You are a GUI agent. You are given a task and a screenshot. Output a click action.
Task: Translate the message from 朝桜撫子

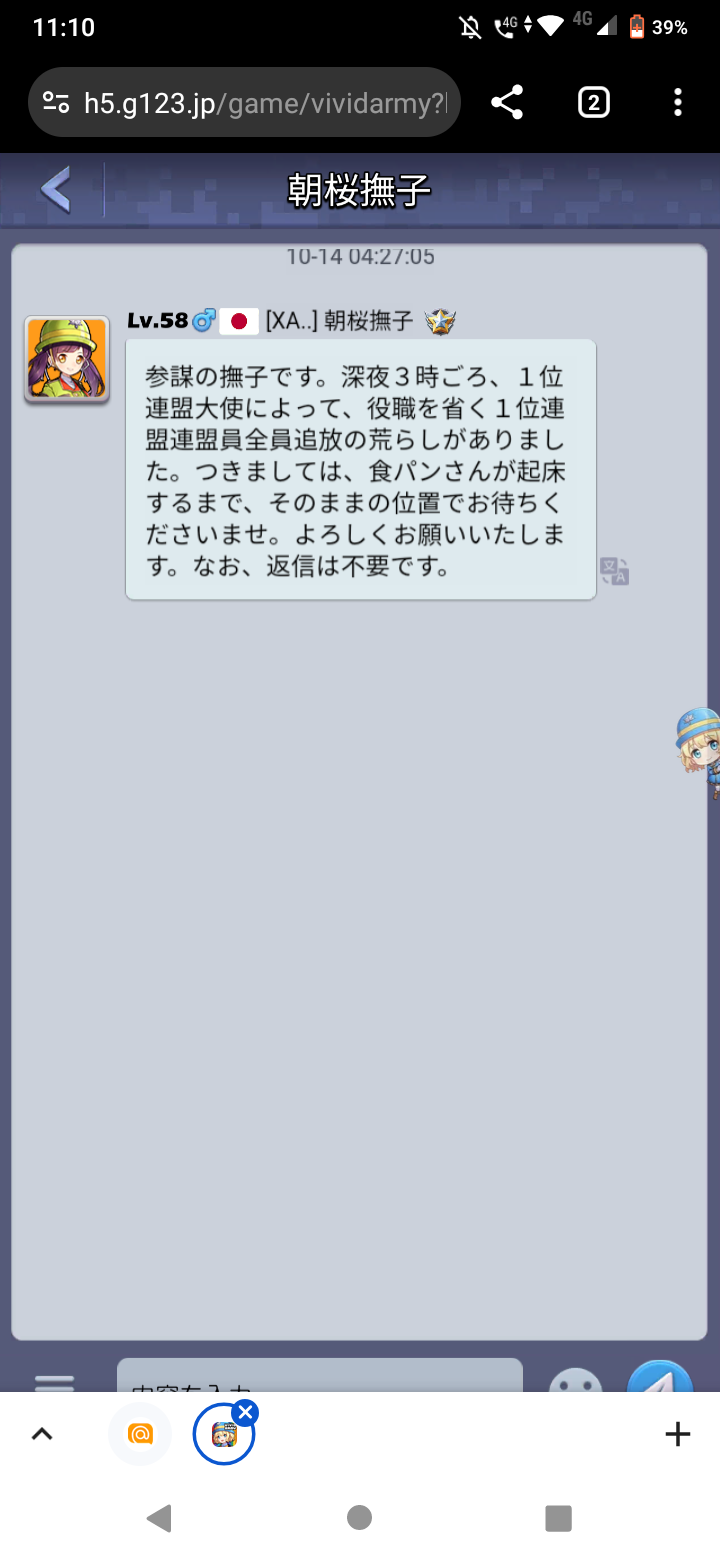tap(614, 571)
